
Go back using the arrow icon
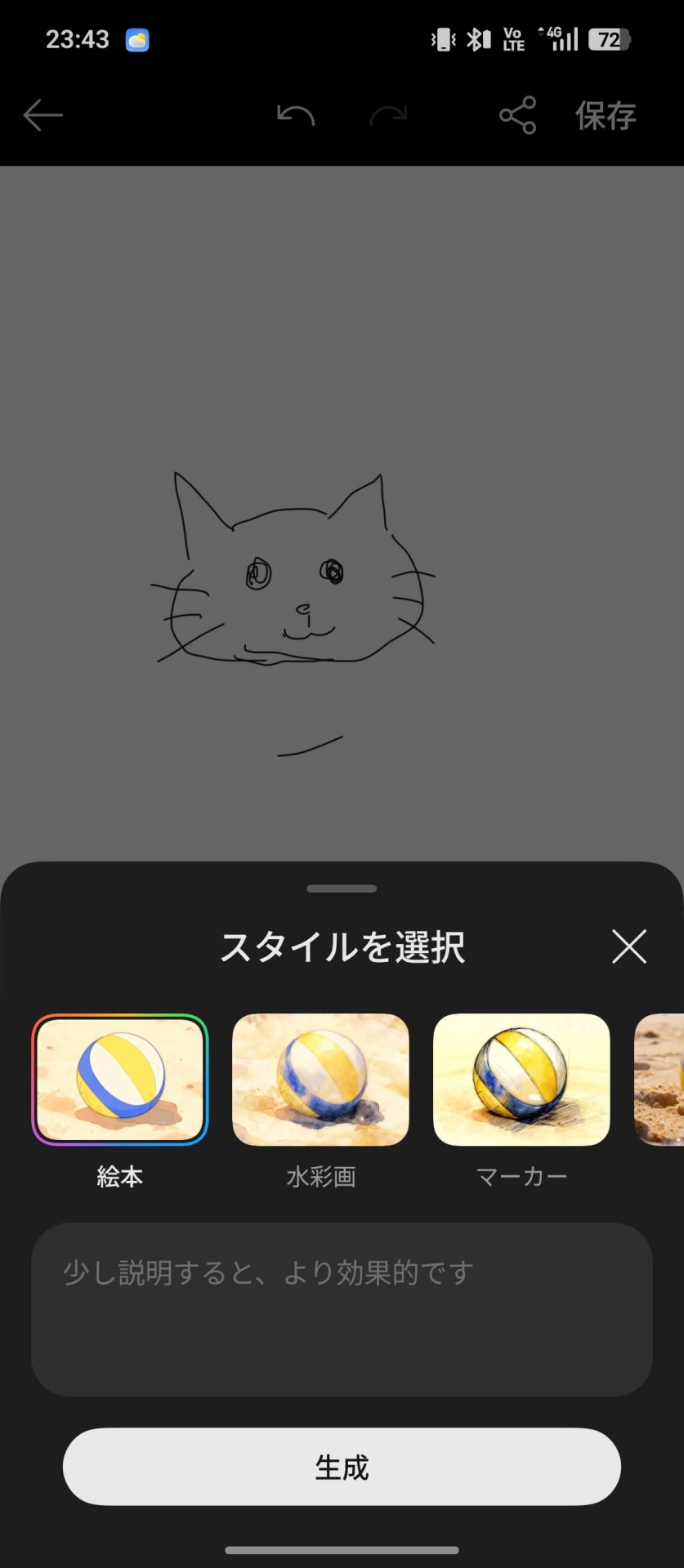tap(42, 115)
